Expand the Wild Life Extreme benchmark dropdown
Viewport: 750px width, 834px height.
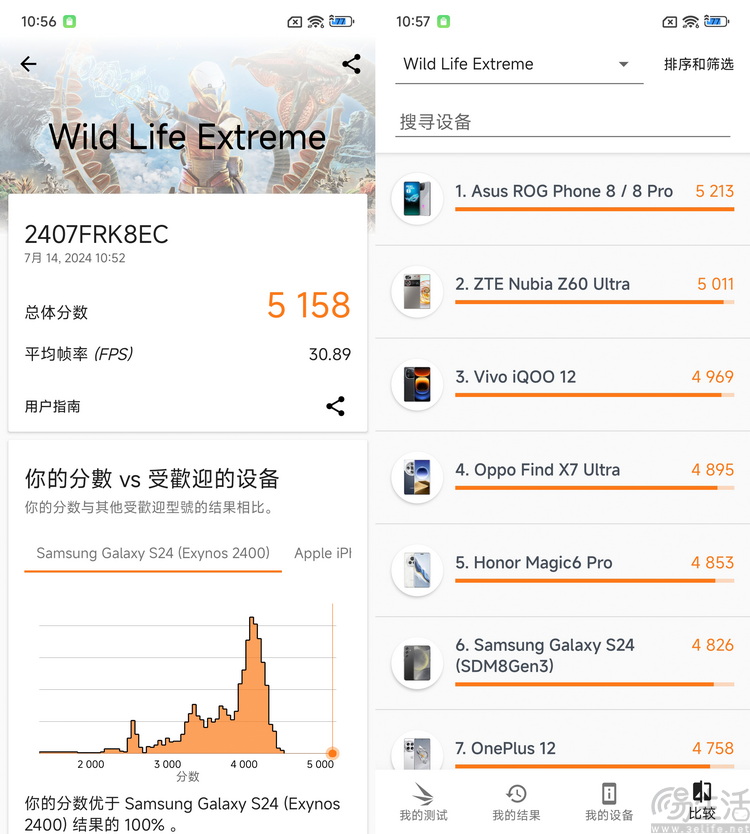517,64
